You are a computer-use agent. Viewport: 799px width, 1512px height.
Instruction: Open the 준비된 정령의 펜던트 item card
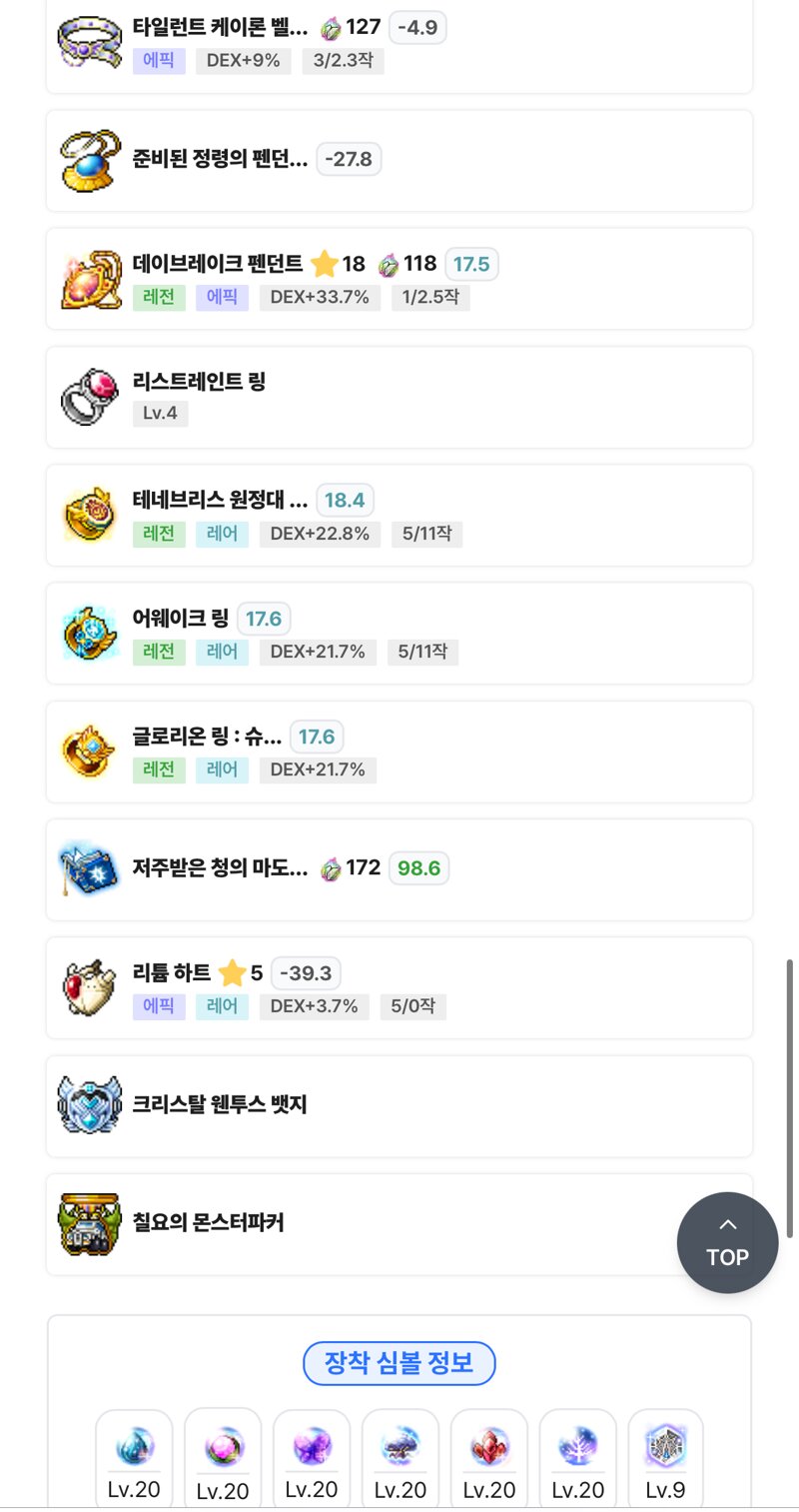399,161
